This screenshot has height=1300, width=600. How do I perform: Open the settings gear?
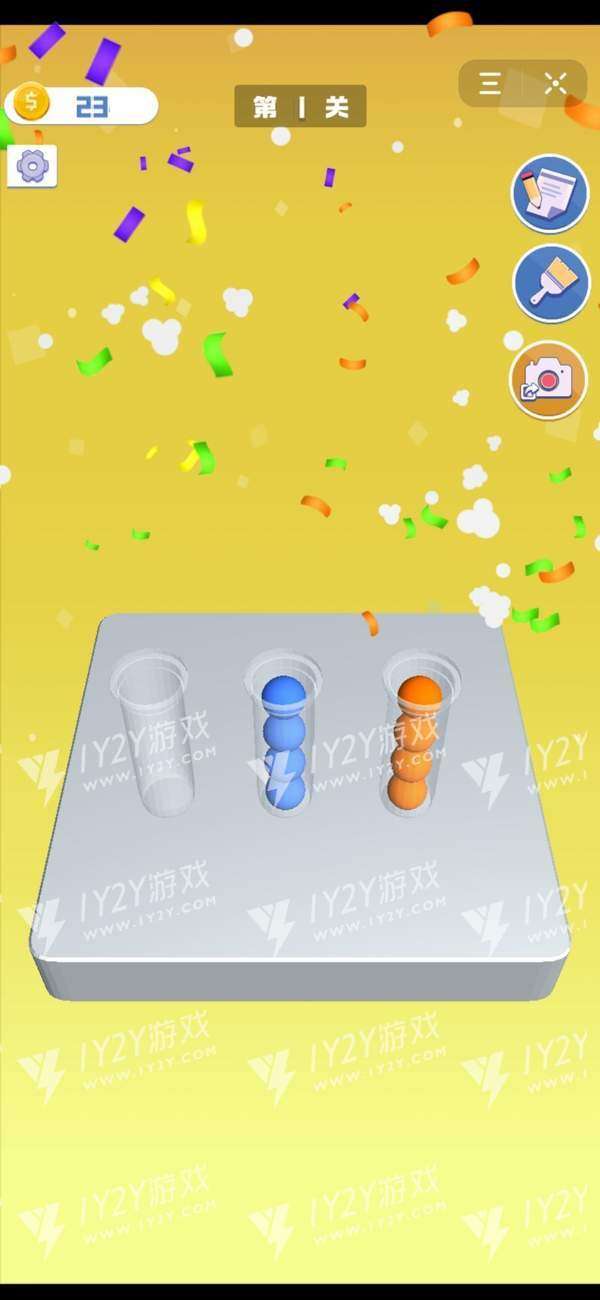pos(32,165)
